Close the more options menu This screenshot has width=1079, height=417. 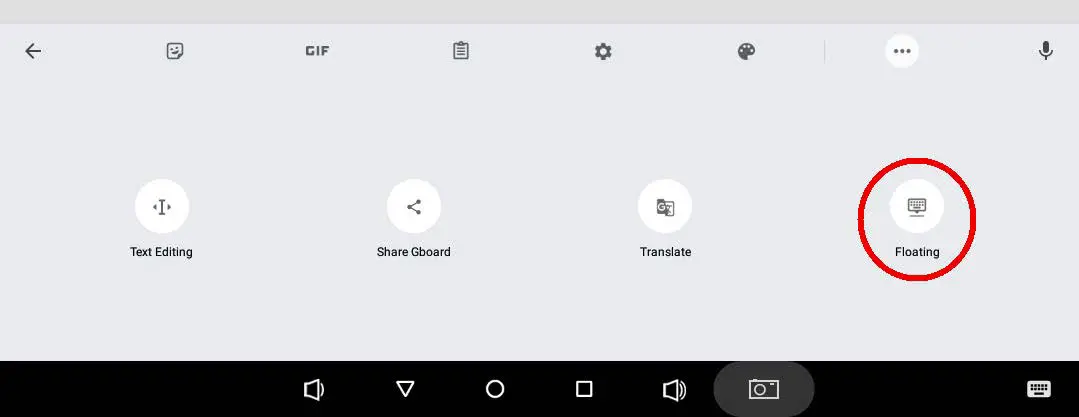[902, 51]
